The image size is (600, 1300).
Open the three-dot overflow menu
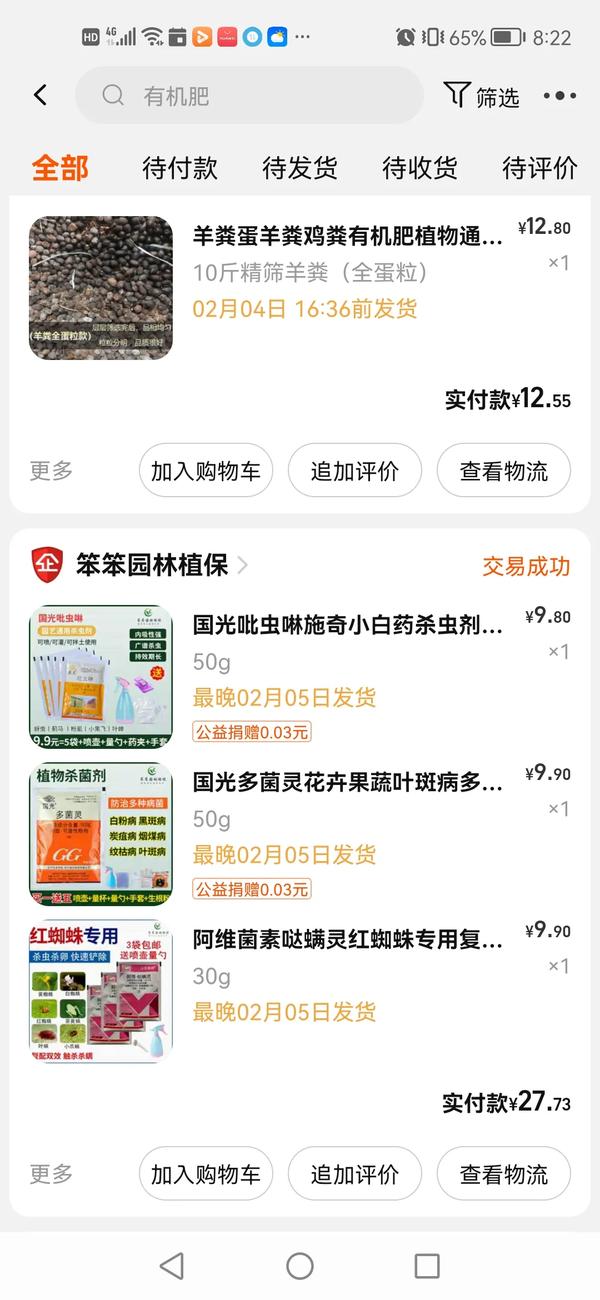click(x=560, y=96)
